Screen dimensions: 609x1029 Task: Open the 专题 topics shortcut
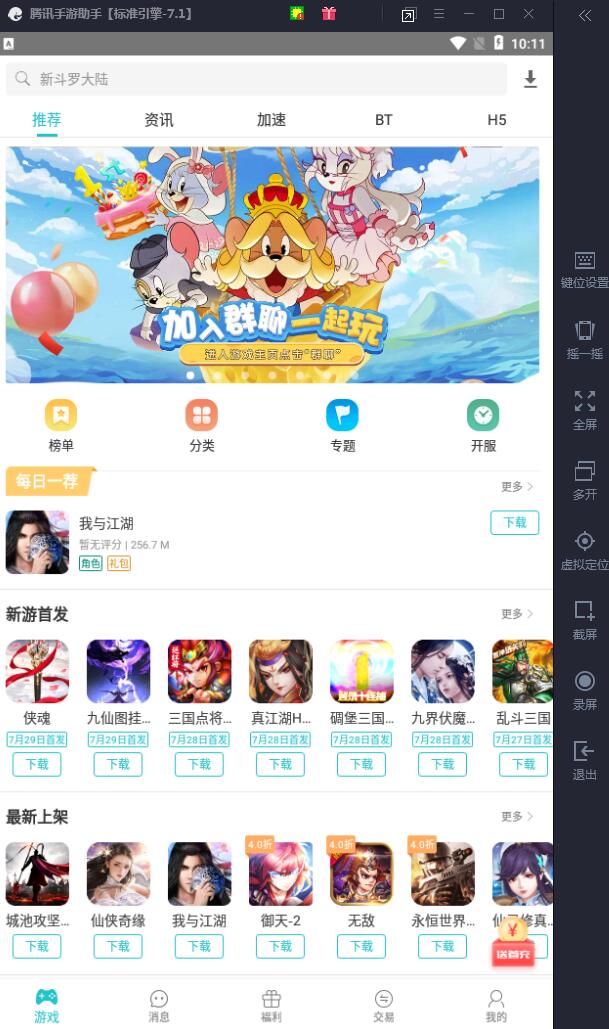pos(342,424)
